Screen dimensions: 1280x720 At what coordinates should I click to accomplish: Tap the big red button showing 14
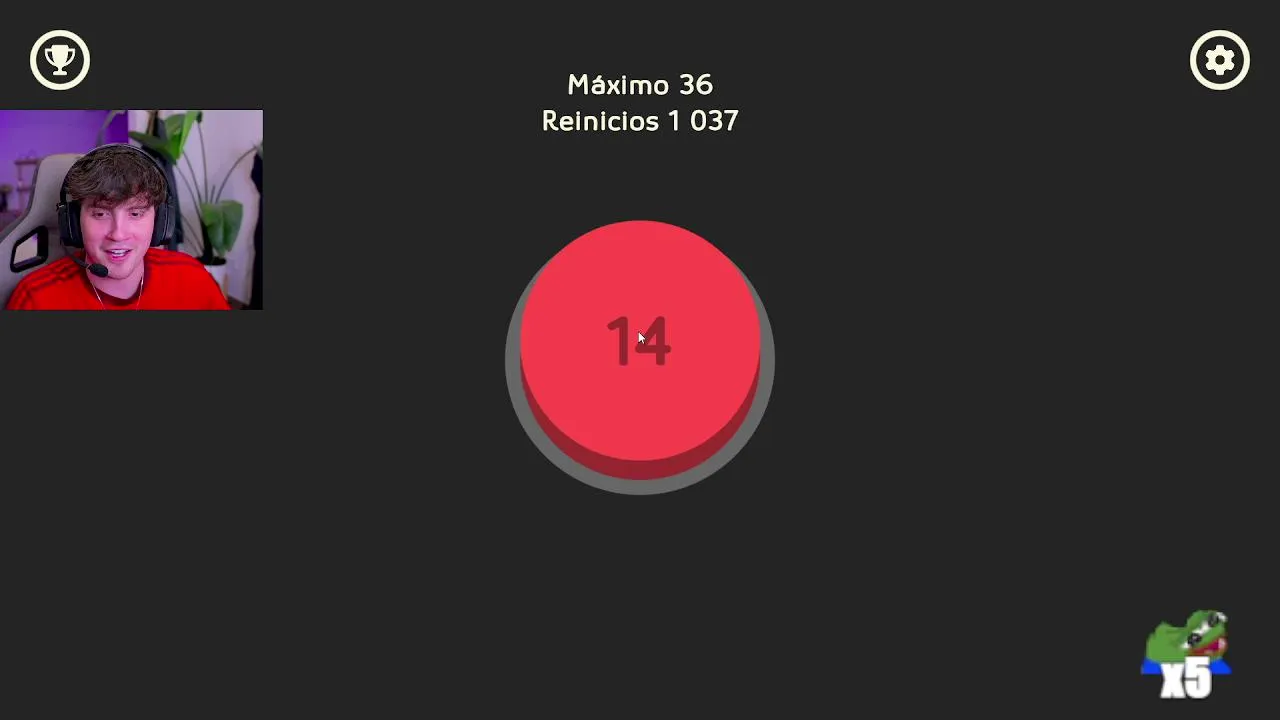[x=640, y=340]
